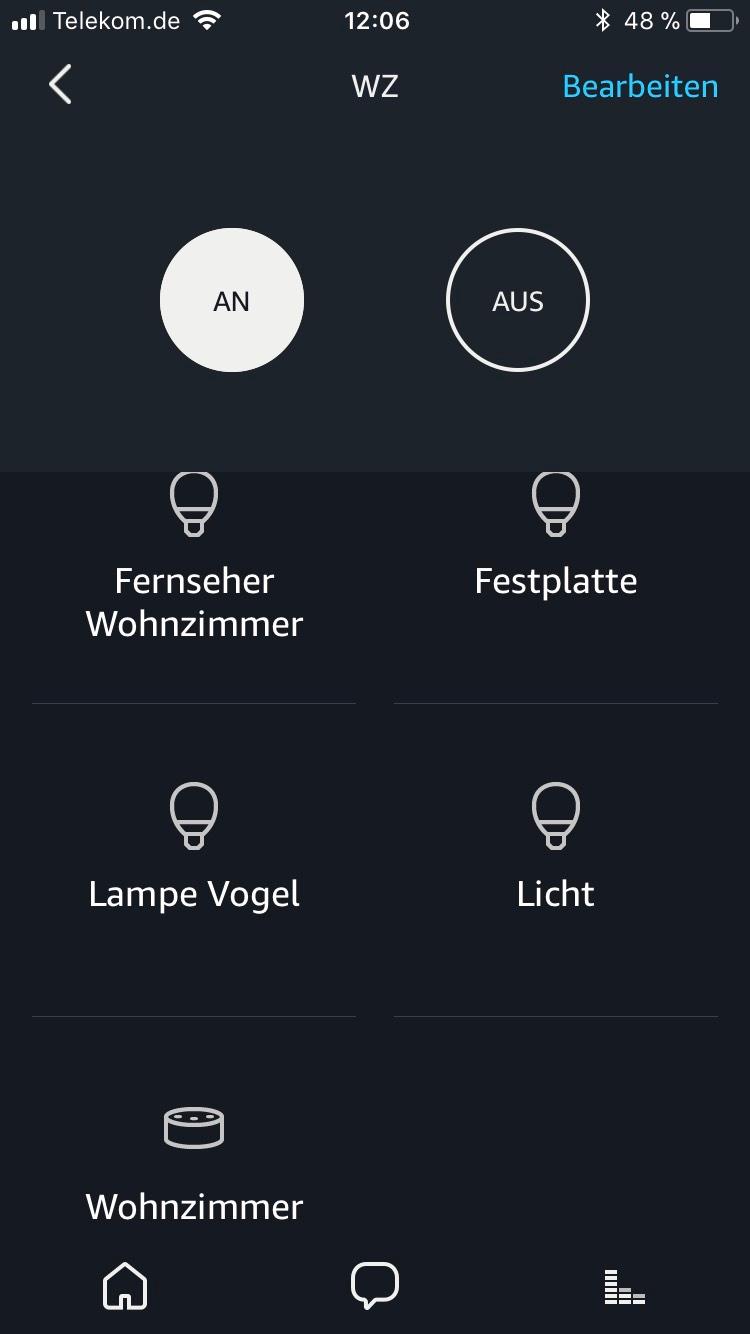Tap Bearbeiten to edit the group

coord(640,86)
